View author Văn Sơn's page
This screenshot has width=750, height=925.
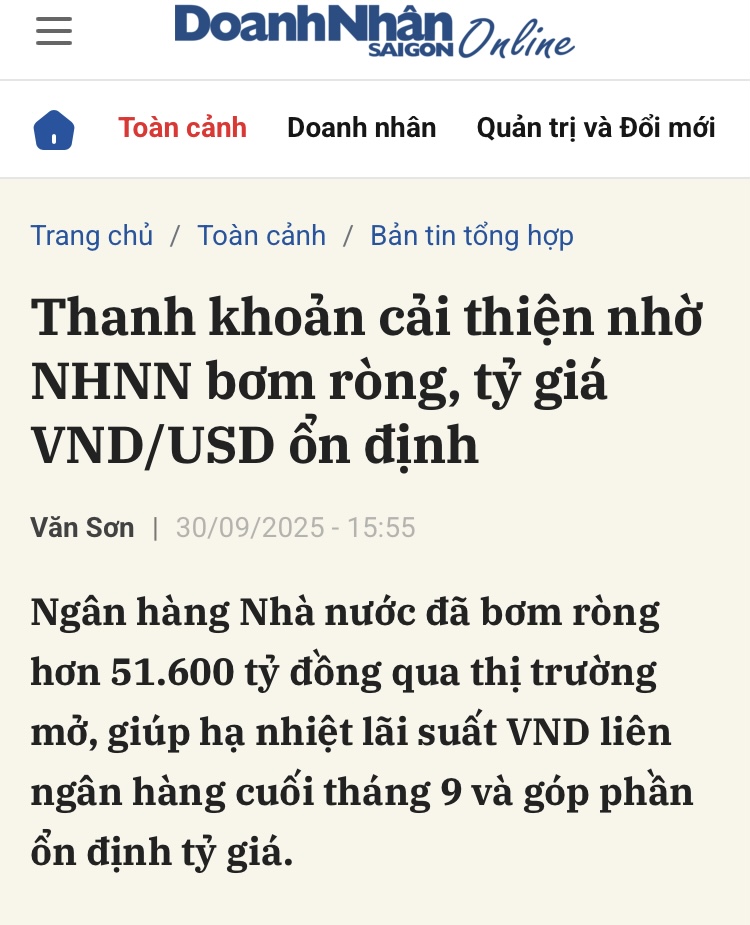(82, 527)
